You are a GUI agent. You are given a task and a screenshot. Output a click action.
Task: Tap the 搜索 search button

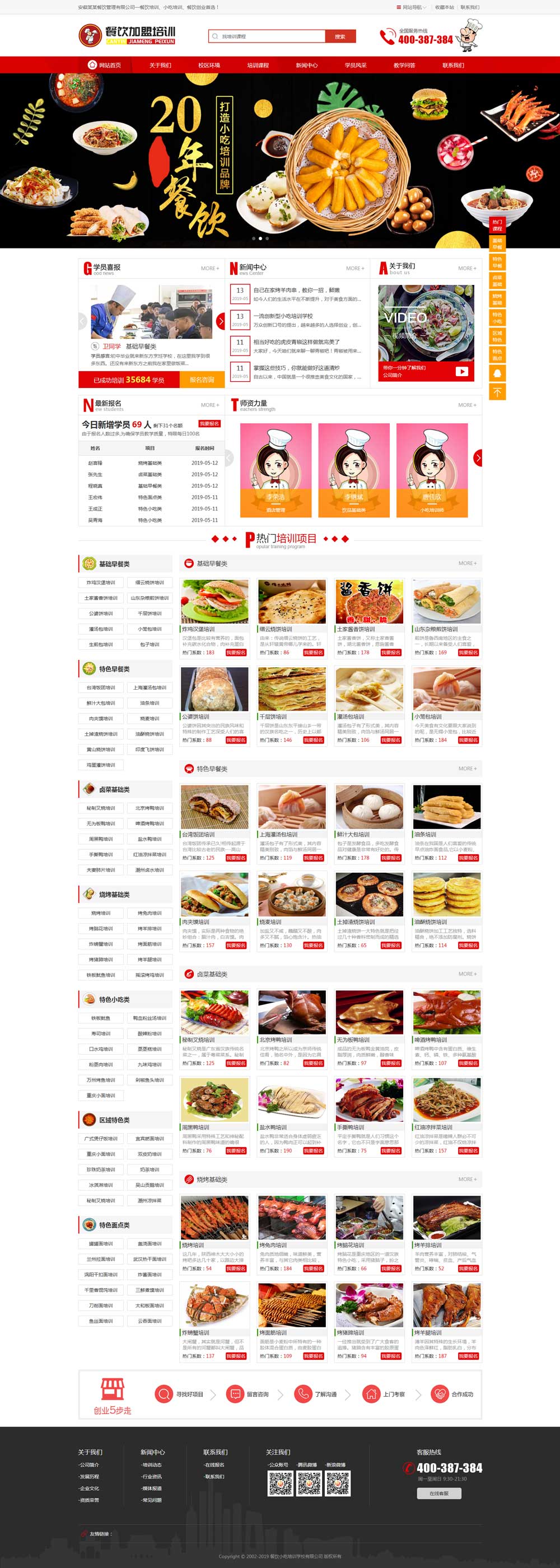[340, 36]
